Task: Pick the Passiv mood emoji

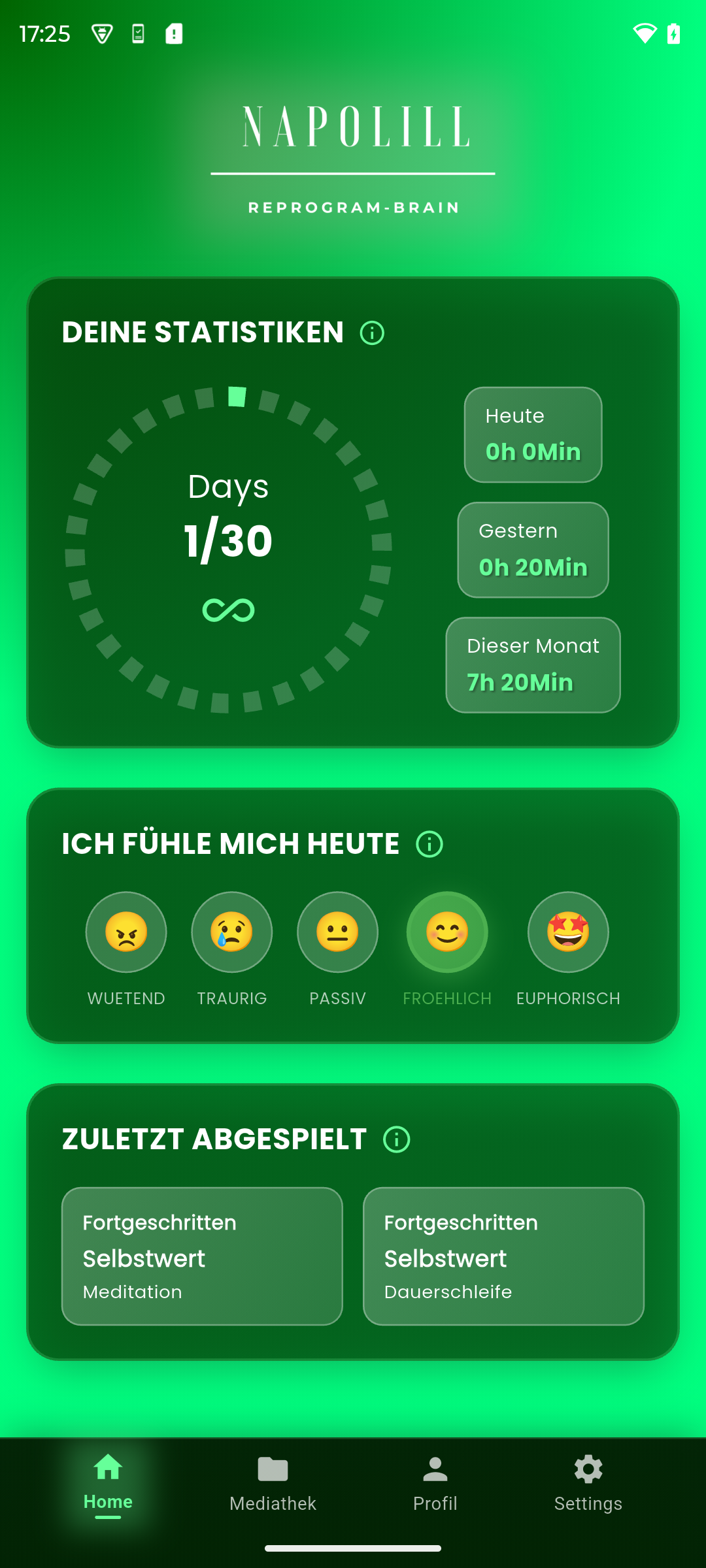Action: (337, 932)
